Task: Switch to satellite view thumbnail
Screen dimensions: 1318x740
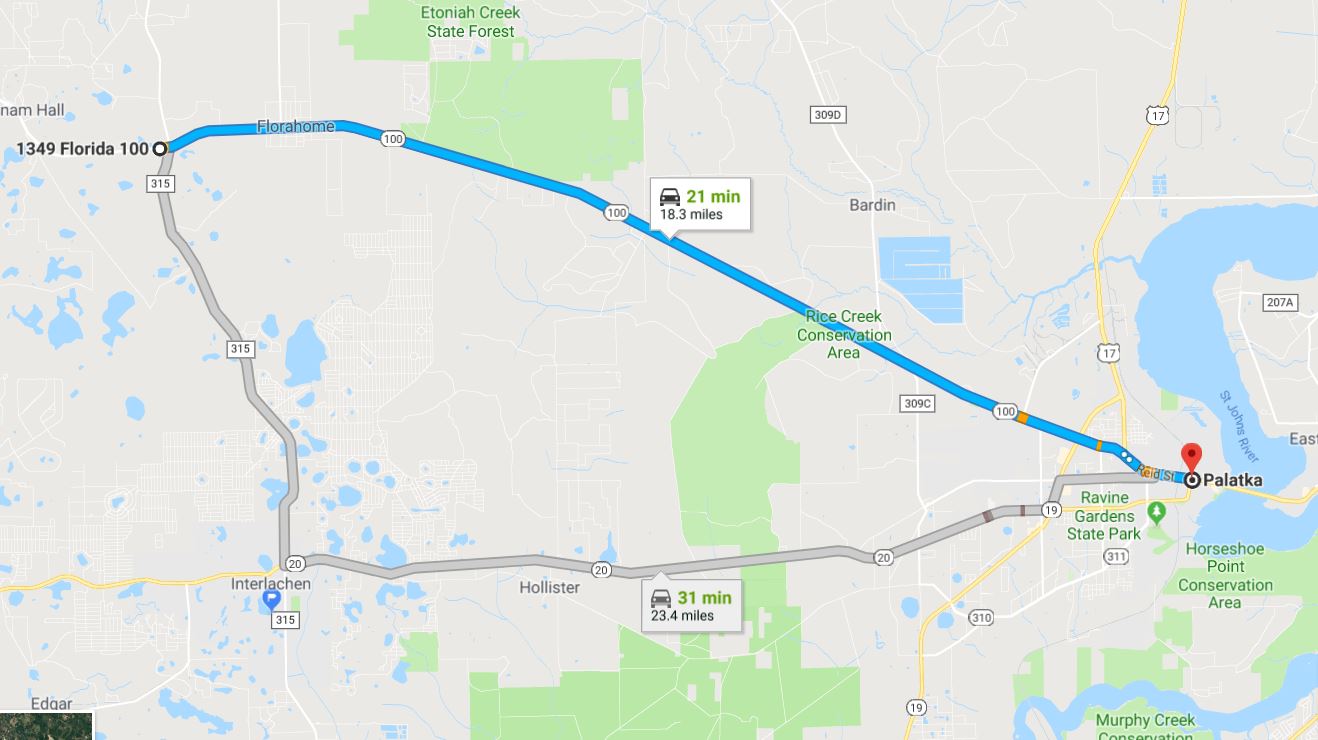Action: [x=46, y=726]
